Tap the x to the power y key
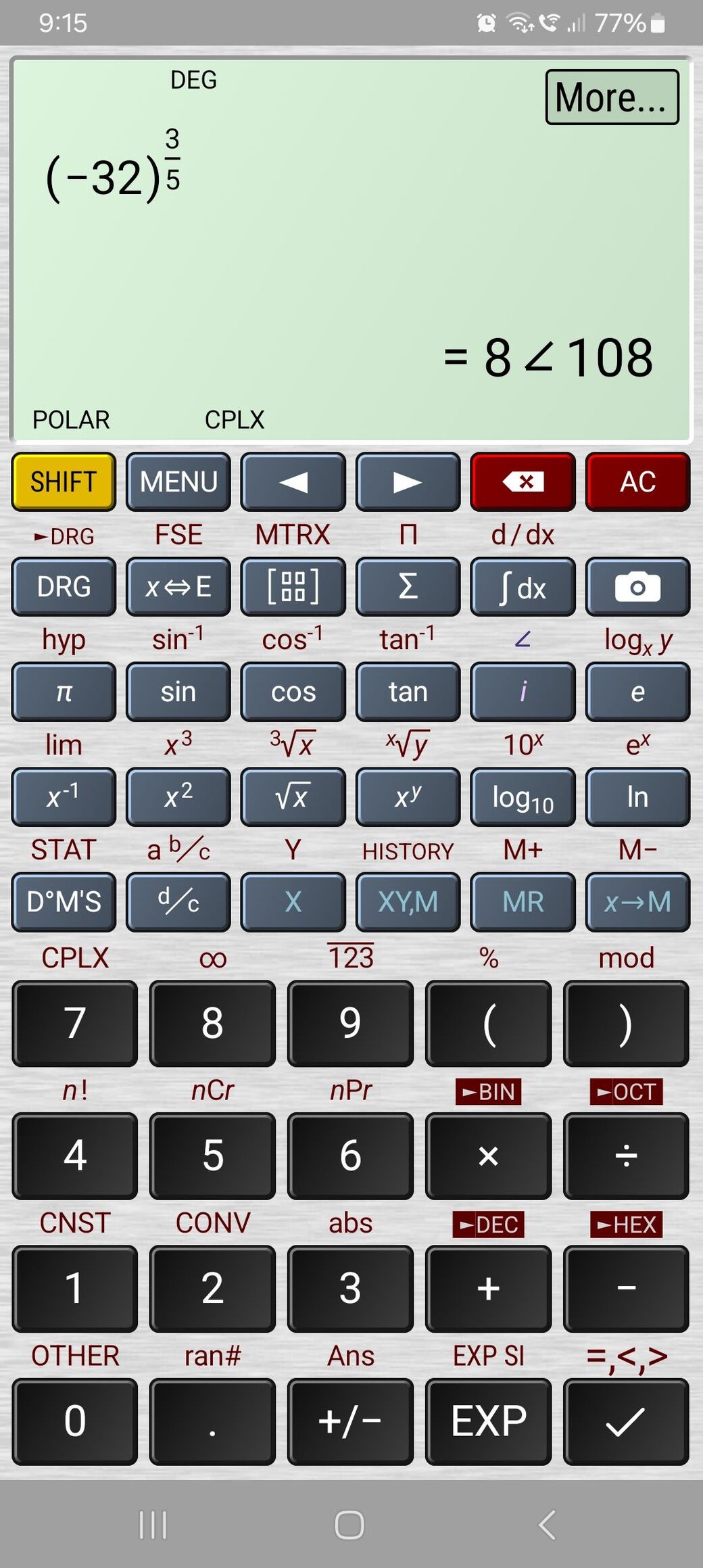 (408, 797)
